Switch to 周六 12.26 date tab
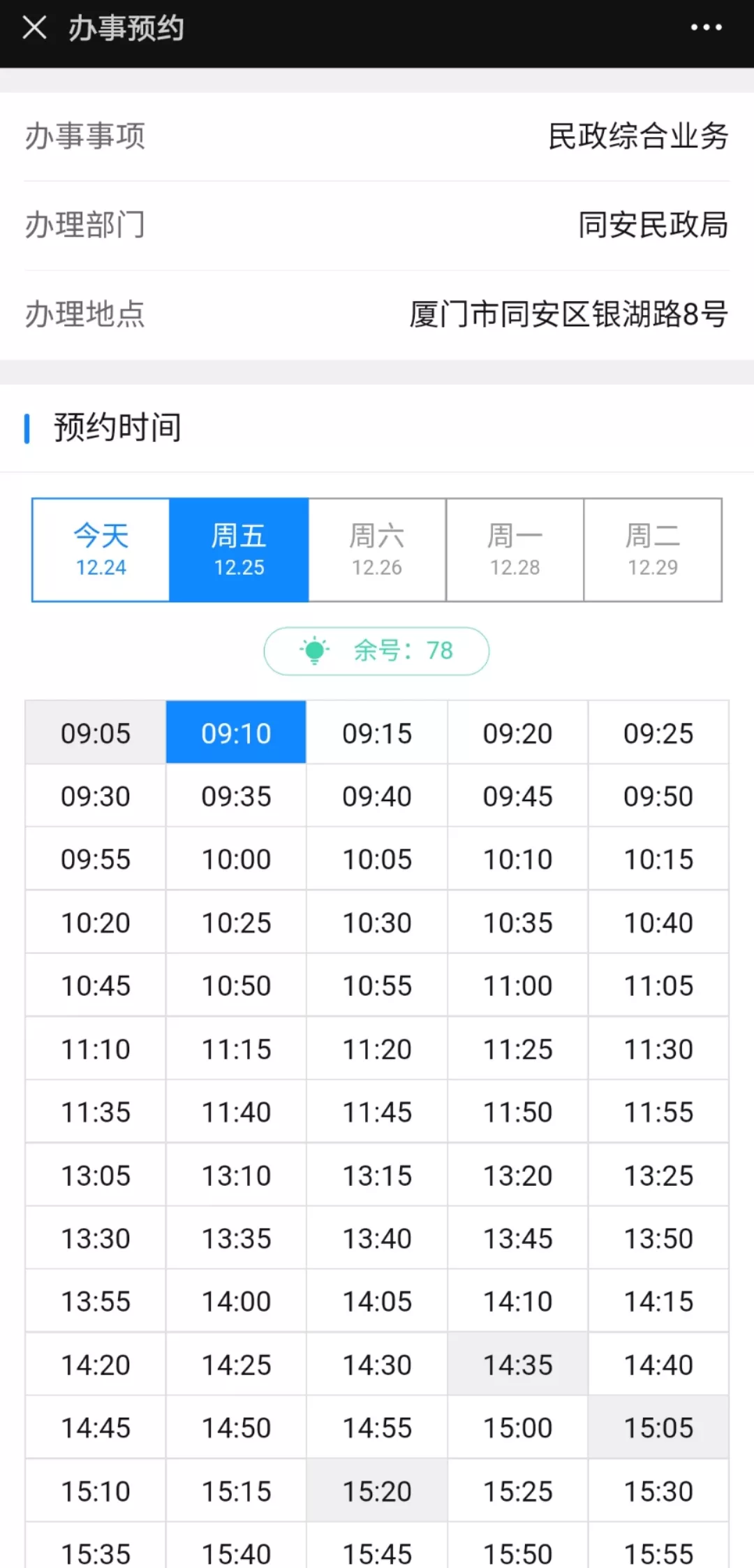754x1568 pixels. 377,550
